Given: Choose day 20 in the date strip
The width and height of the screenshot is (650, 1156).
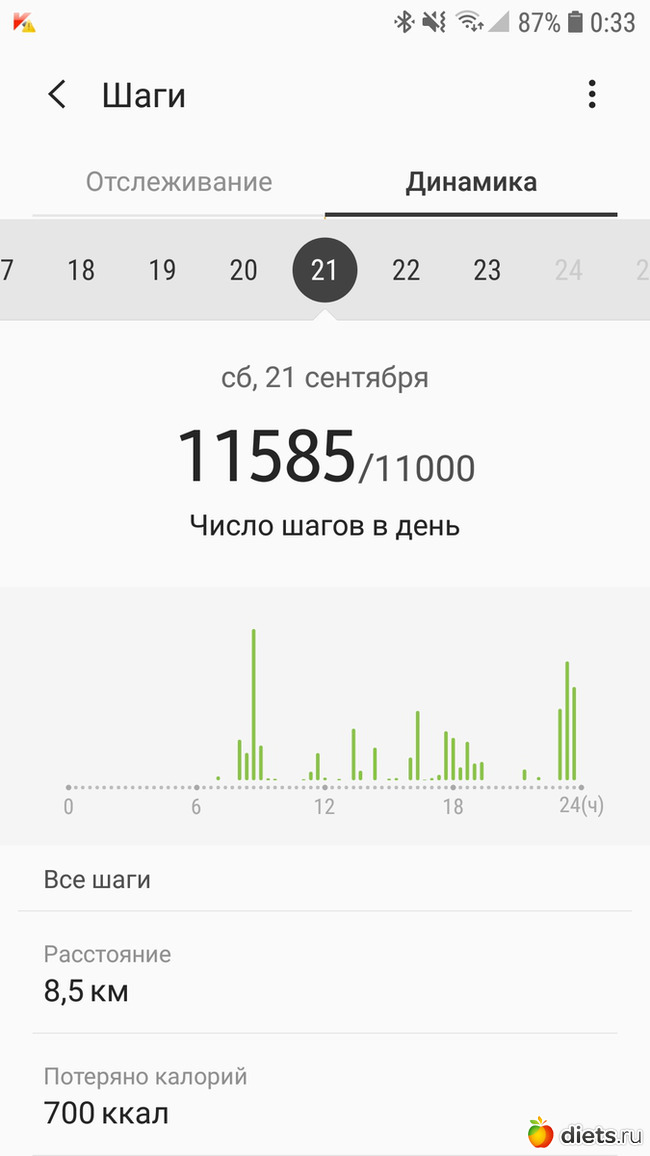Looking at the screenshot, I should coord(244,270).
